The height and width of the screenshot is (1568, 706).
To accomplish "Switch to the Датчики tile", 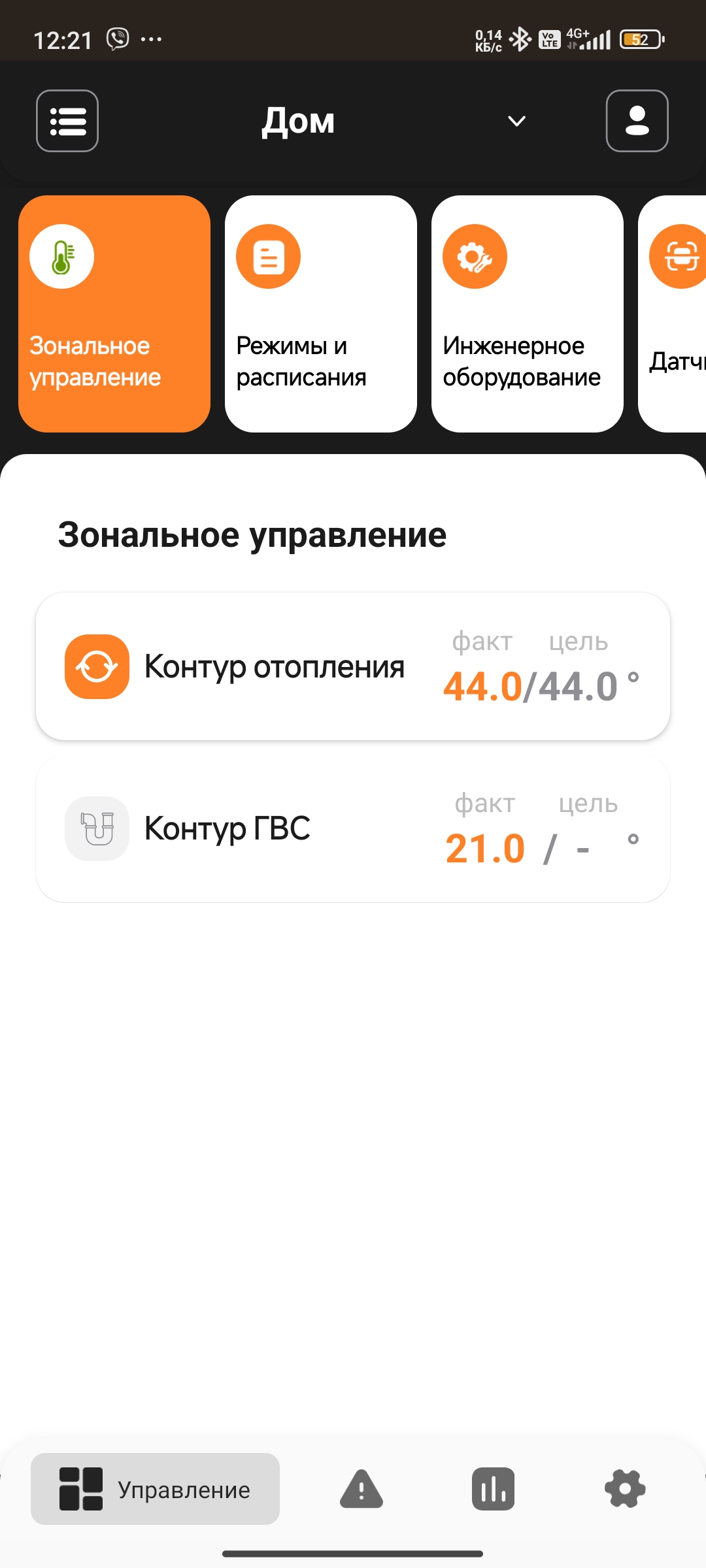I will point(675,314).
